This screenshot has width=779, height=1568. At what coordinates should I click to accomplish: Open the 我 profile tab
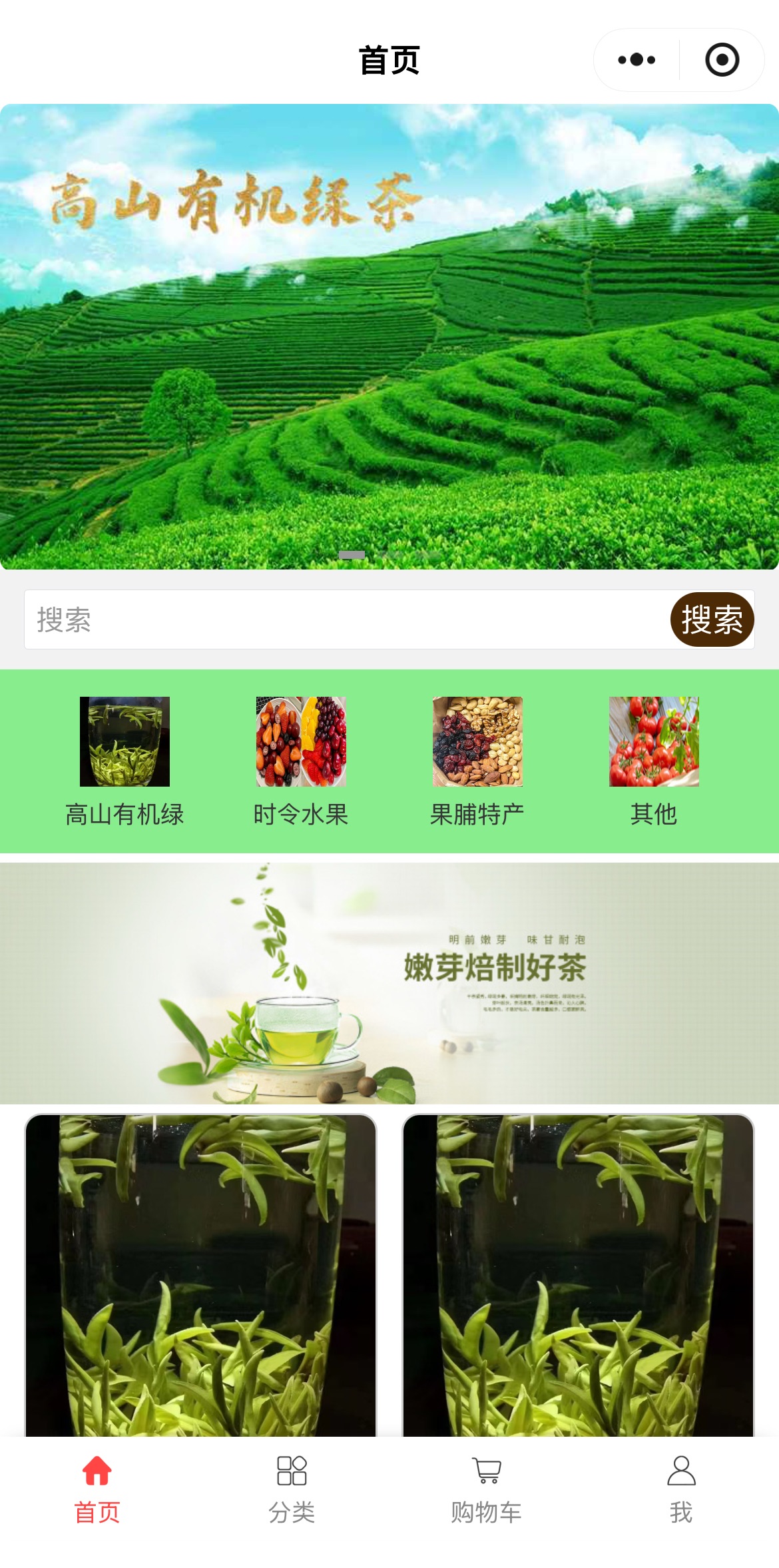681,1489
